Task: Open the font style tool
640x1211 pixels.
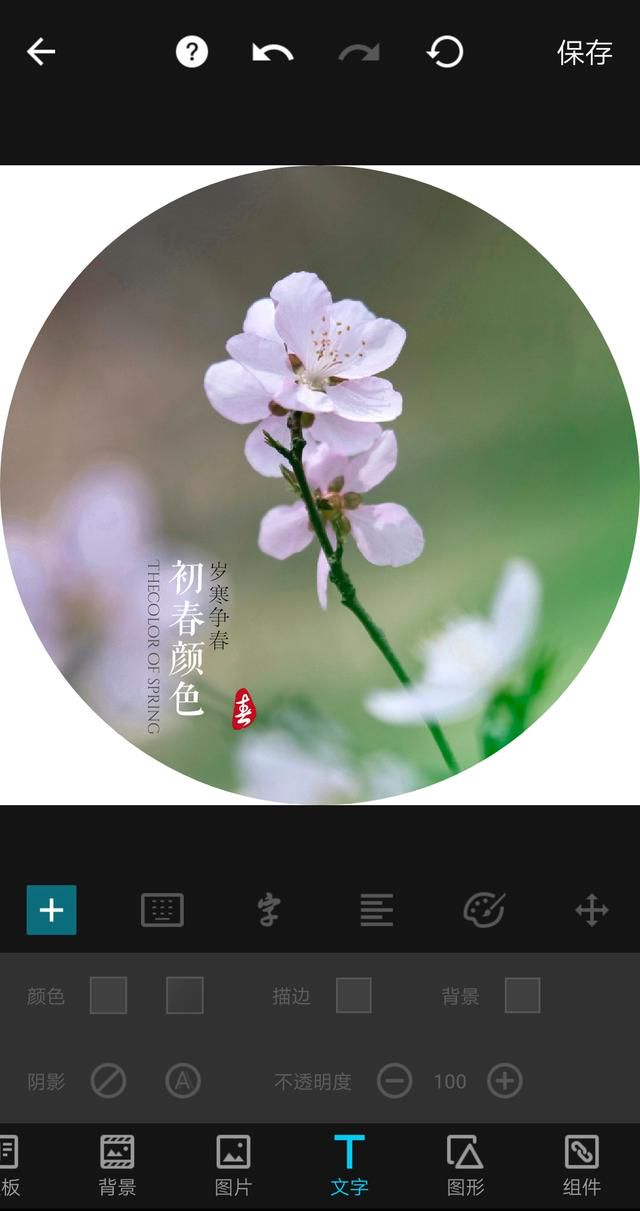Action: coord(269,910)
